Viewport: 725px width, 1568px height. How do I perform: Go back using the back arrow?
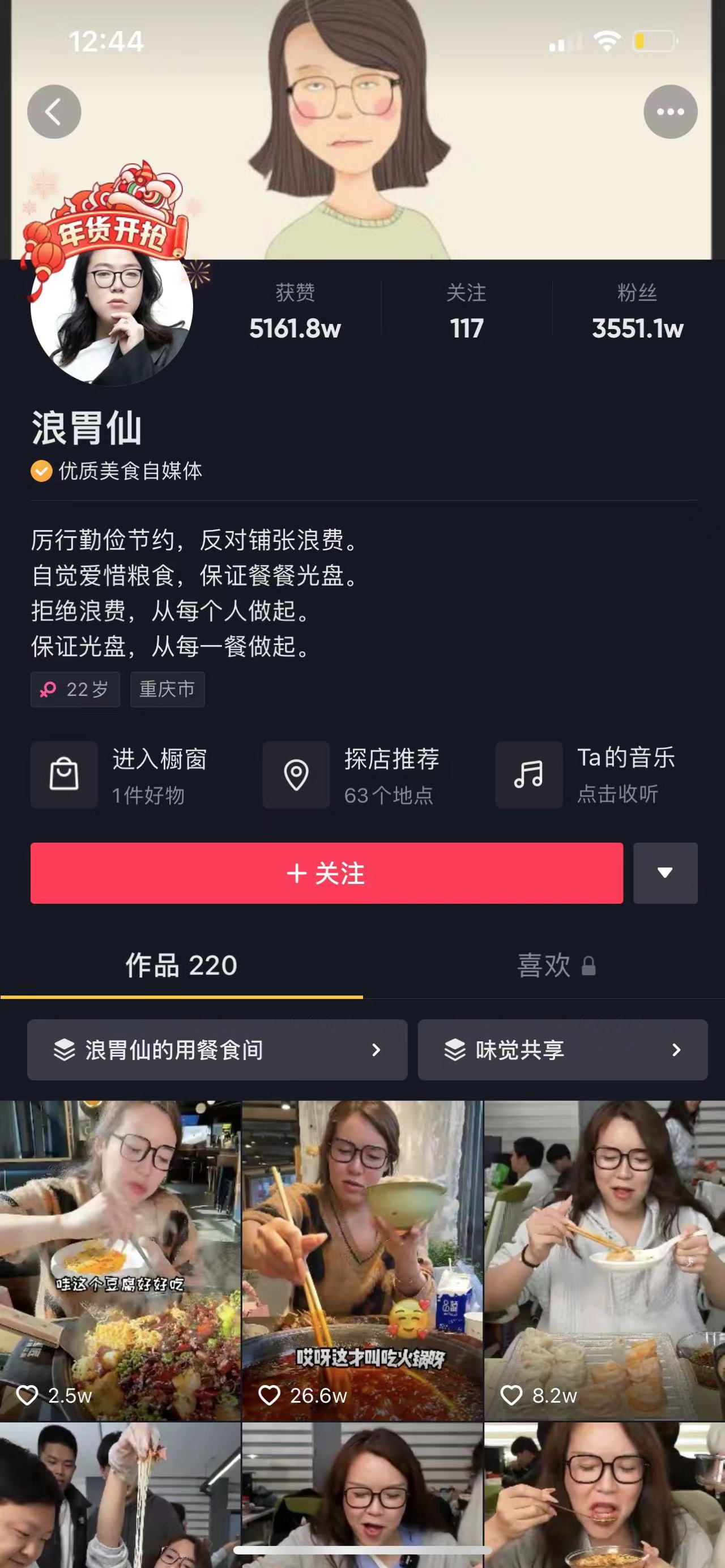pyautogui.click(x=54, y=112)
